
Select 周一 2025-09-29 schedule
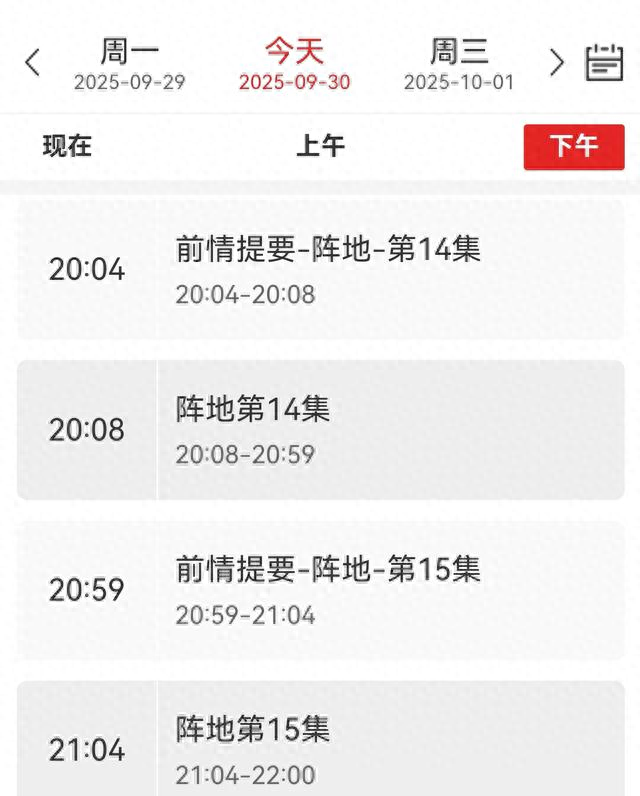[129, 64]
